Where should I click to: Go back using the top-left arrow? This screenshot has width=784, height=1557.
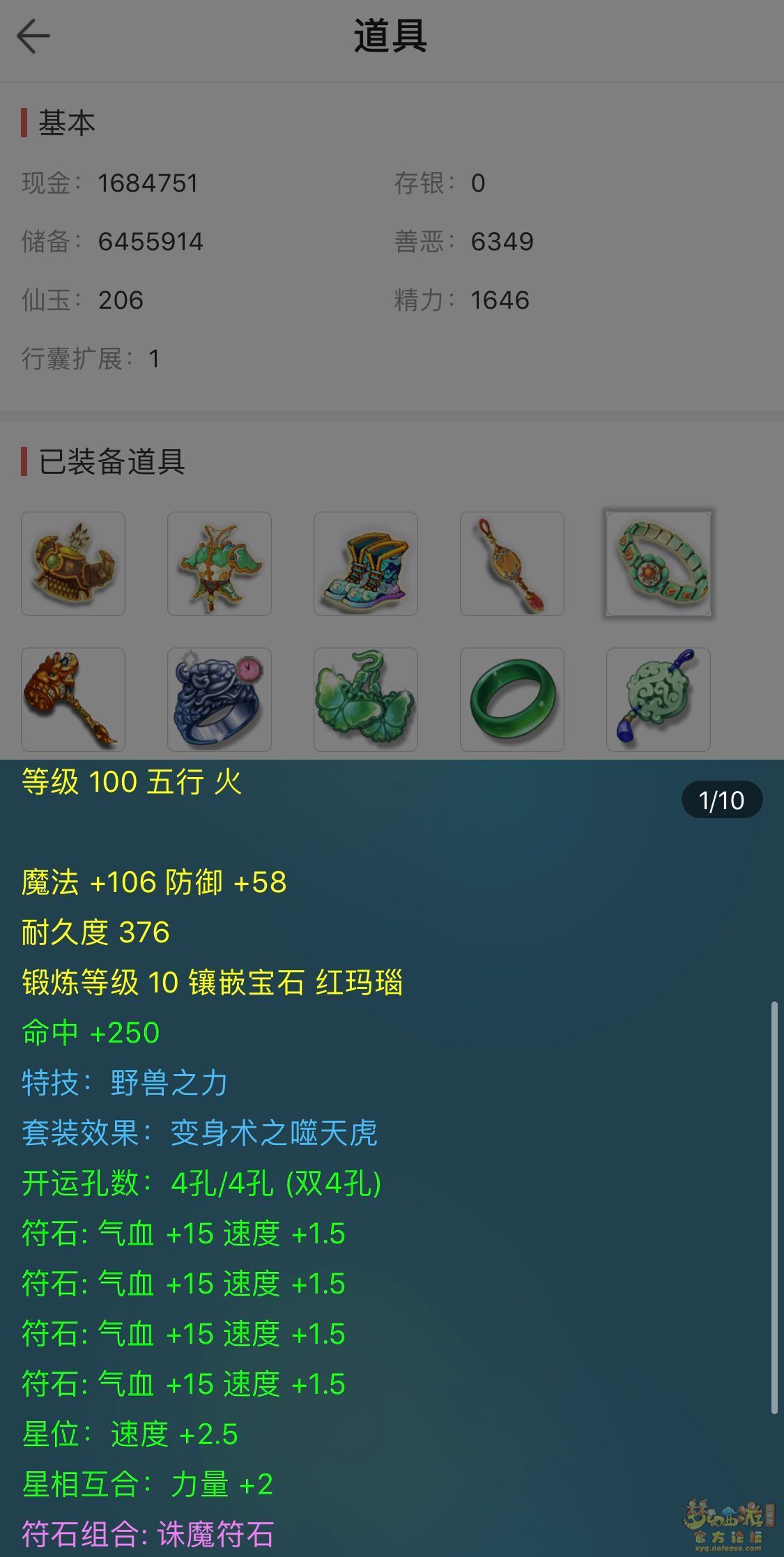(33, 36)
